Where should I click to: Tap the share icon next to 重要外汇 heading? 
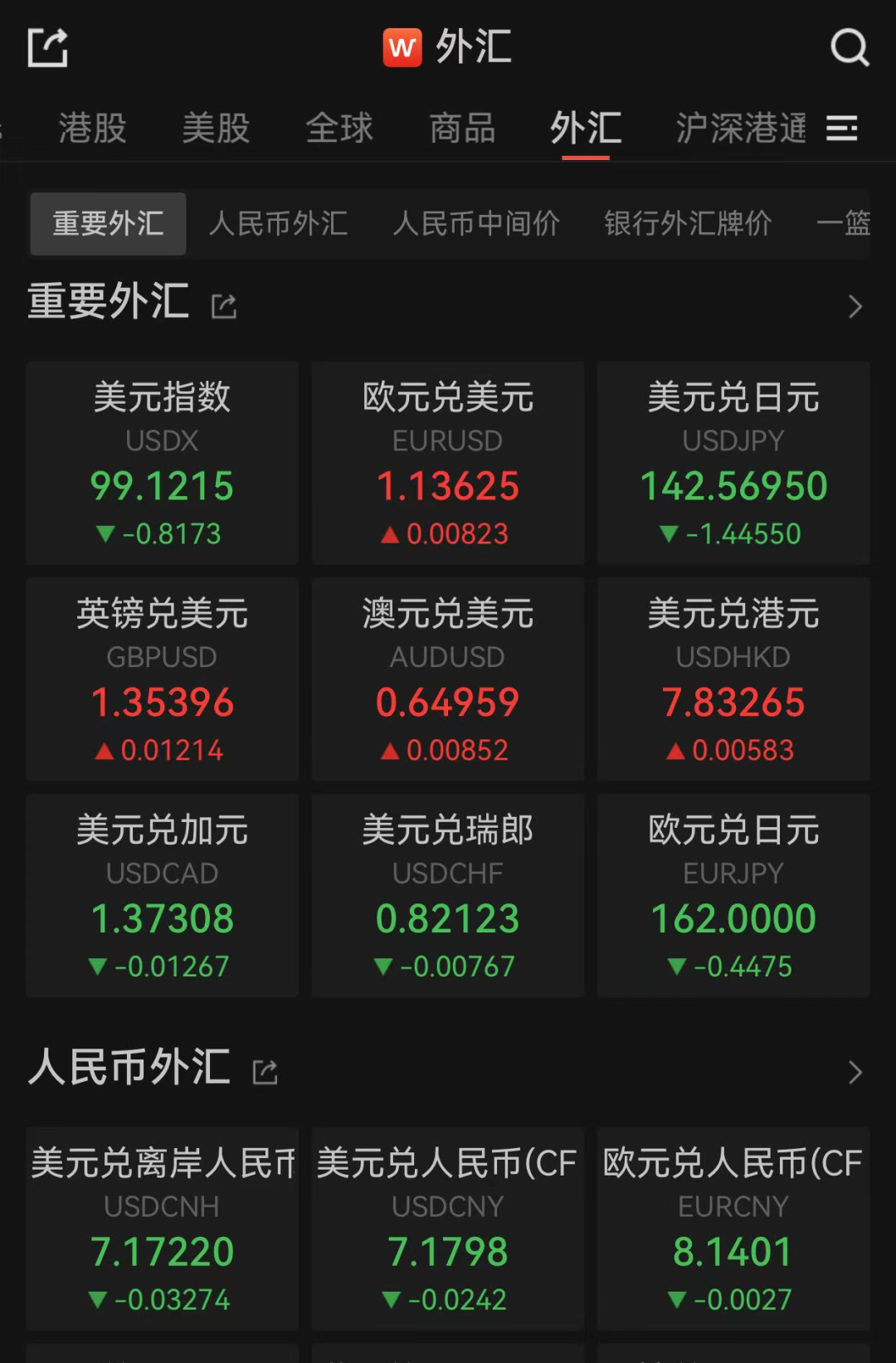coord(222,305)
